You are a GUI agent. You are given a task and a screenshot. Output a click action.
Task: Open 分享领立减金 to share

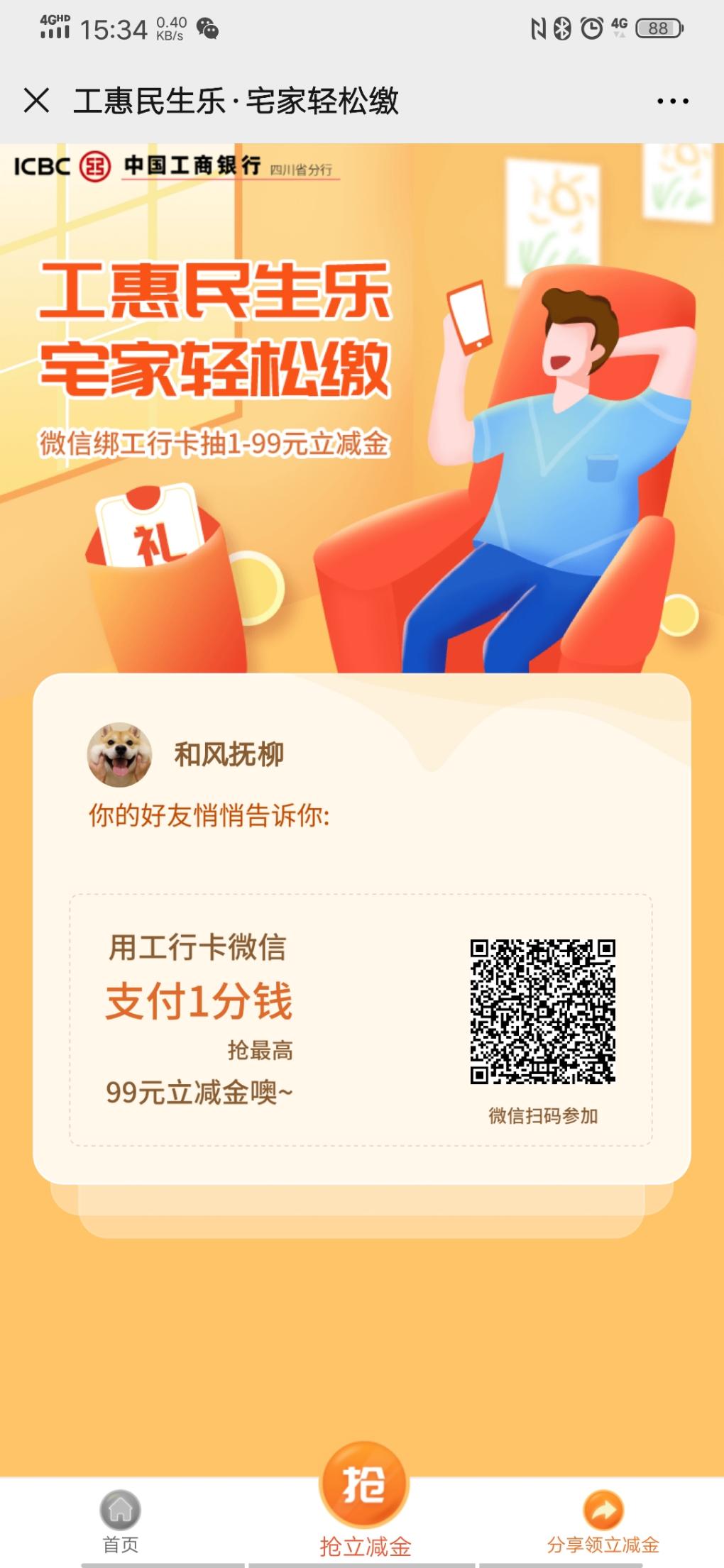pyautogui.click(x=603, y=1520)
